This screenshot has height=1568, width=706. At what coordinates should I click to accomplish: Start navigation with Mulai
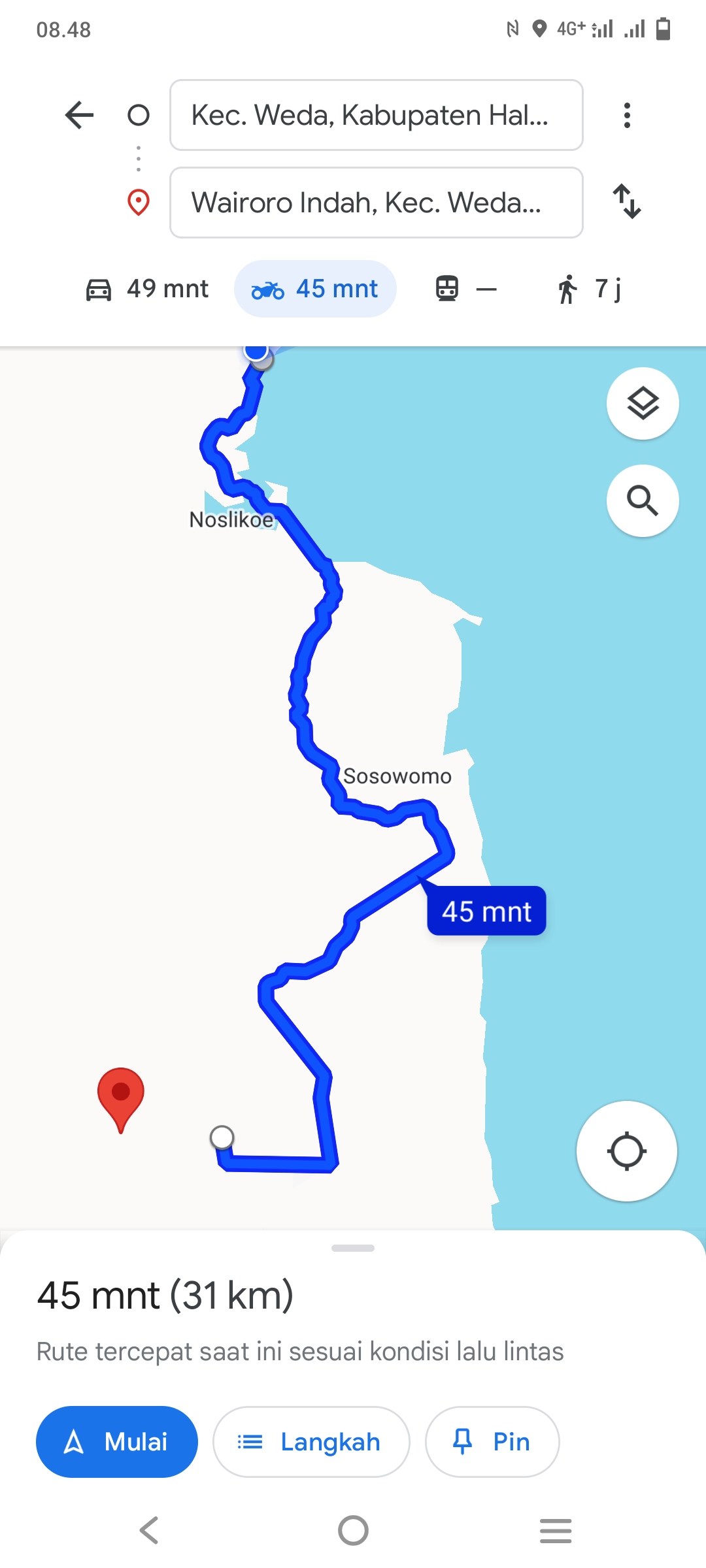click(x=117, y=1441)
